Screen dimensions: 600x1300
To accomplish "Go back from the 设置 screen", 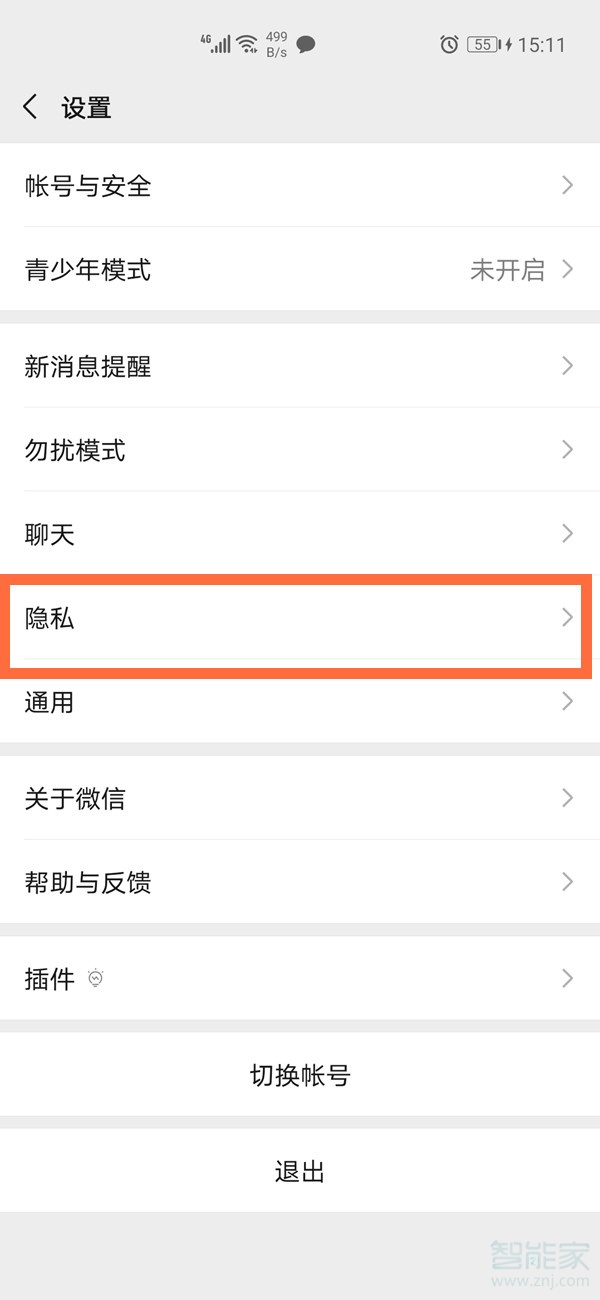I will [30, 107].
